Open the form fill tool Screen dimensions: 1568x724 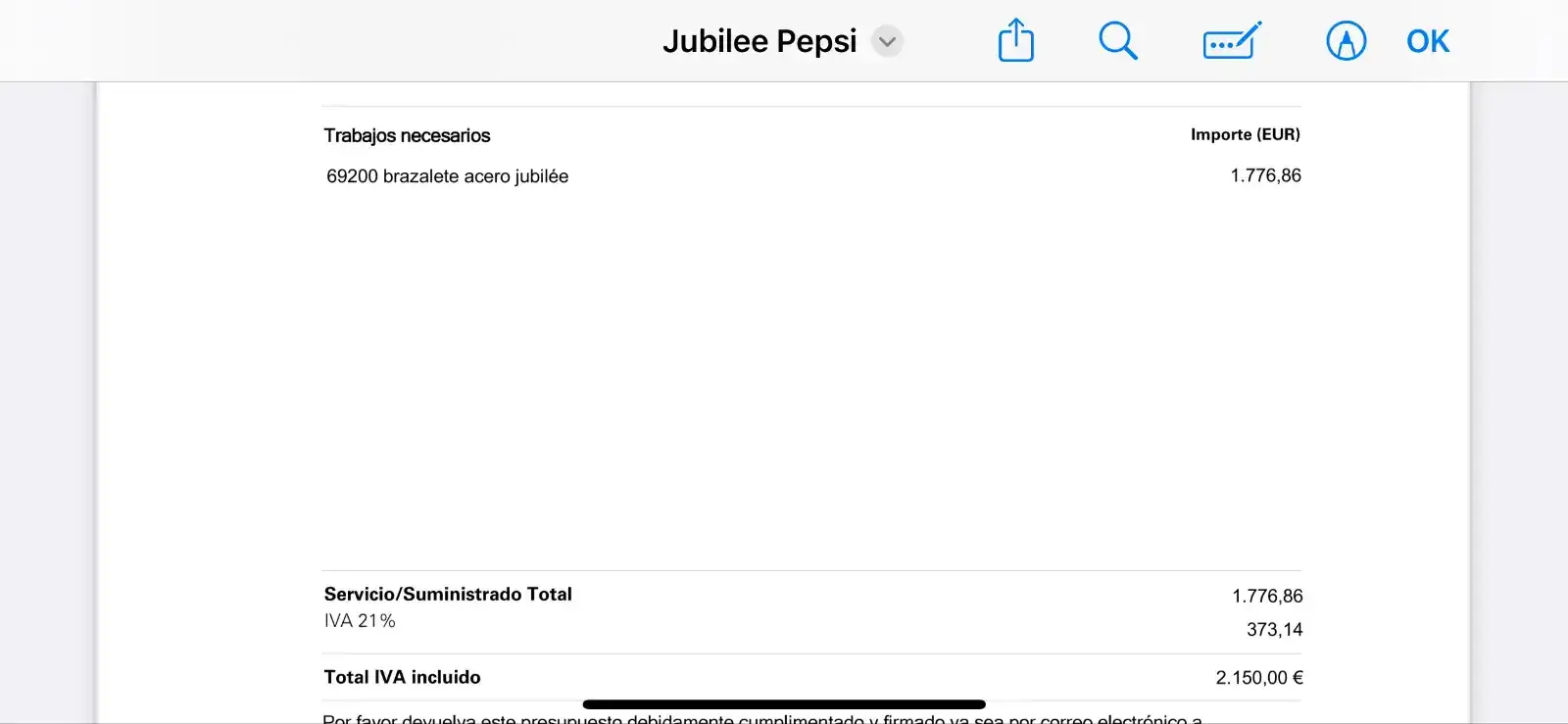(x=1231, y=41)
